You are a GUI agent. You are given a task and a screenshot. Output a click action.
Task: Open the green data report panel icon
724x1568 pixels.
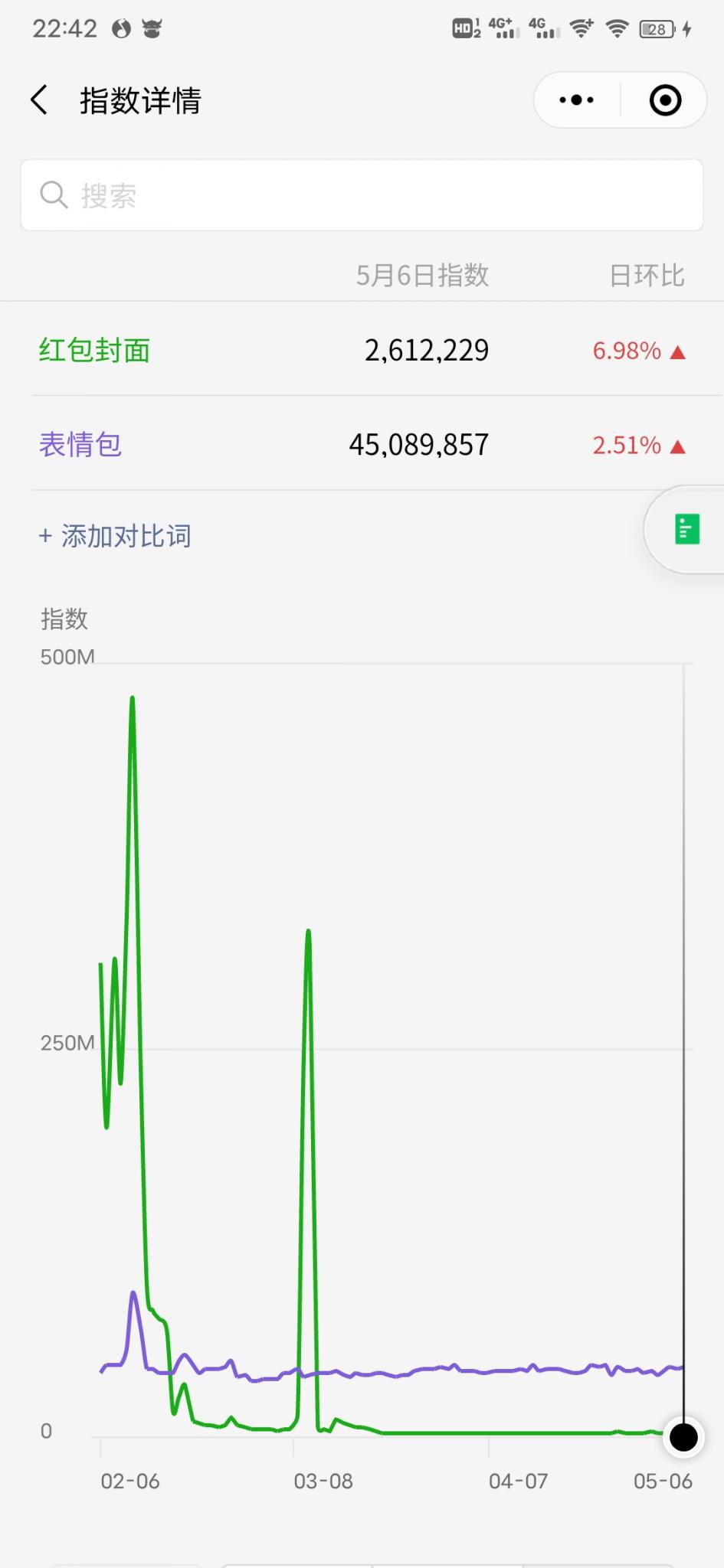pos(686,528)
